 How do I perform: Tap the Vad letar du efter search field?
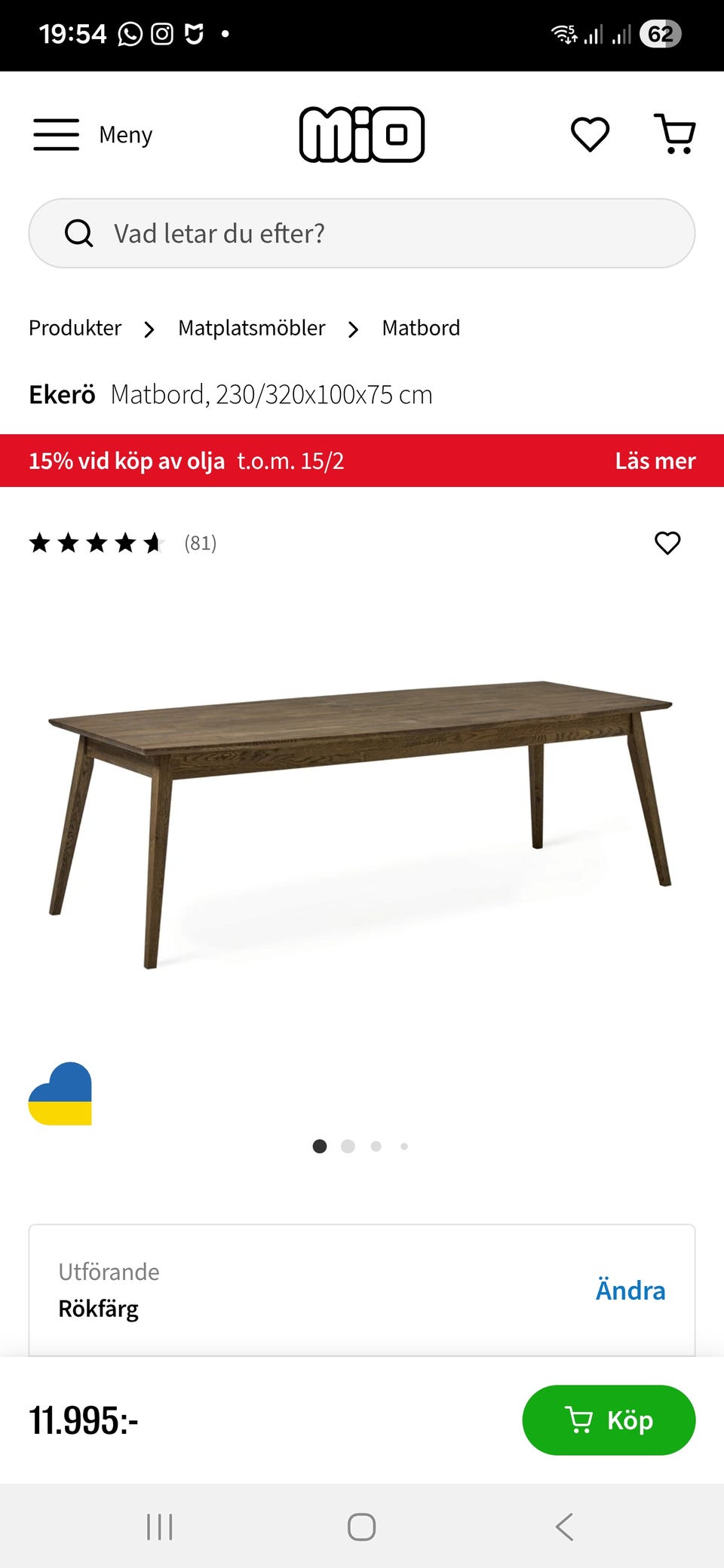362,233
